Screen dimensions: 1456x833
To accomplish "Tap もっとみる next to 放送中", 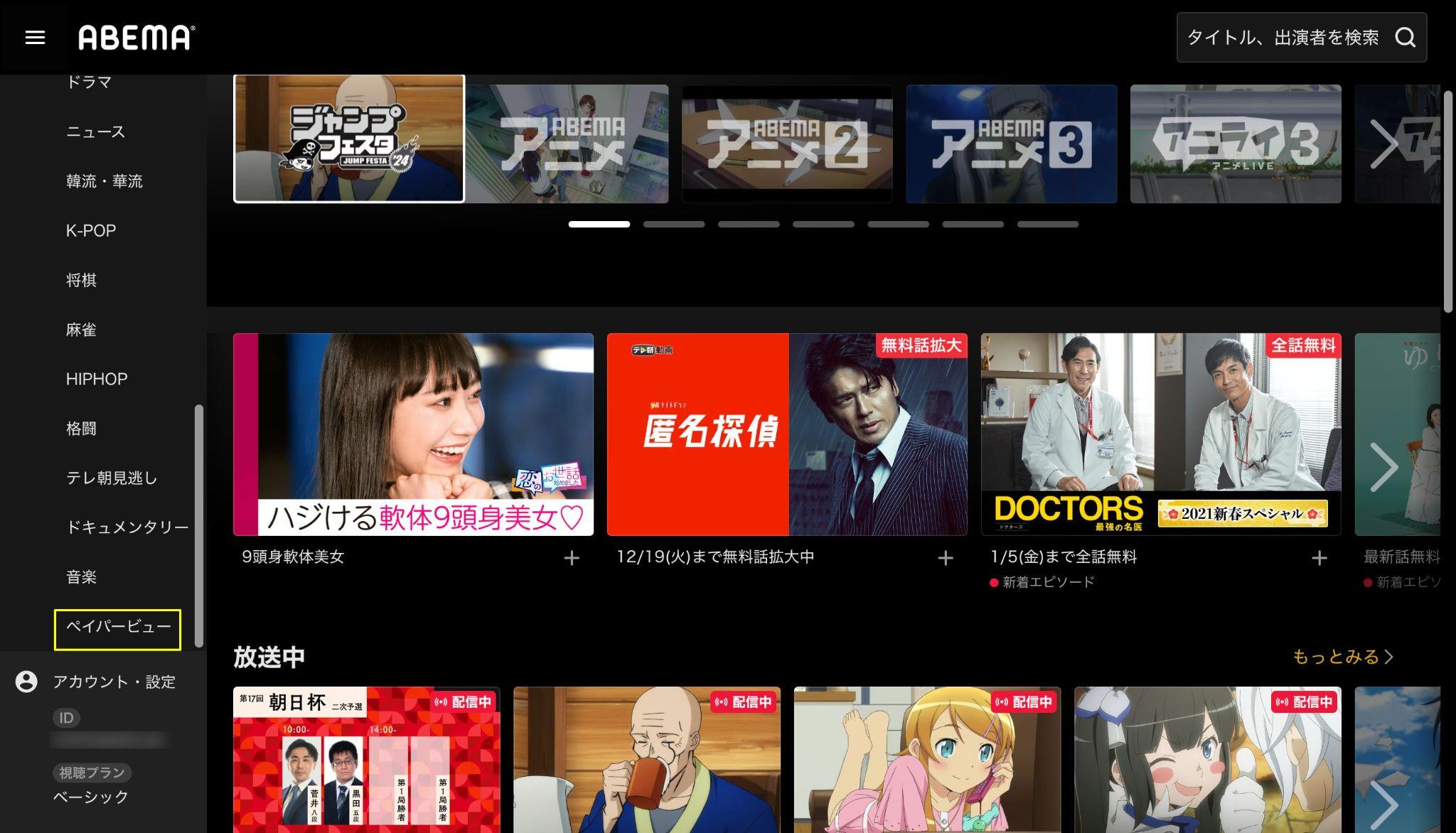I will tap(1342, 657).
